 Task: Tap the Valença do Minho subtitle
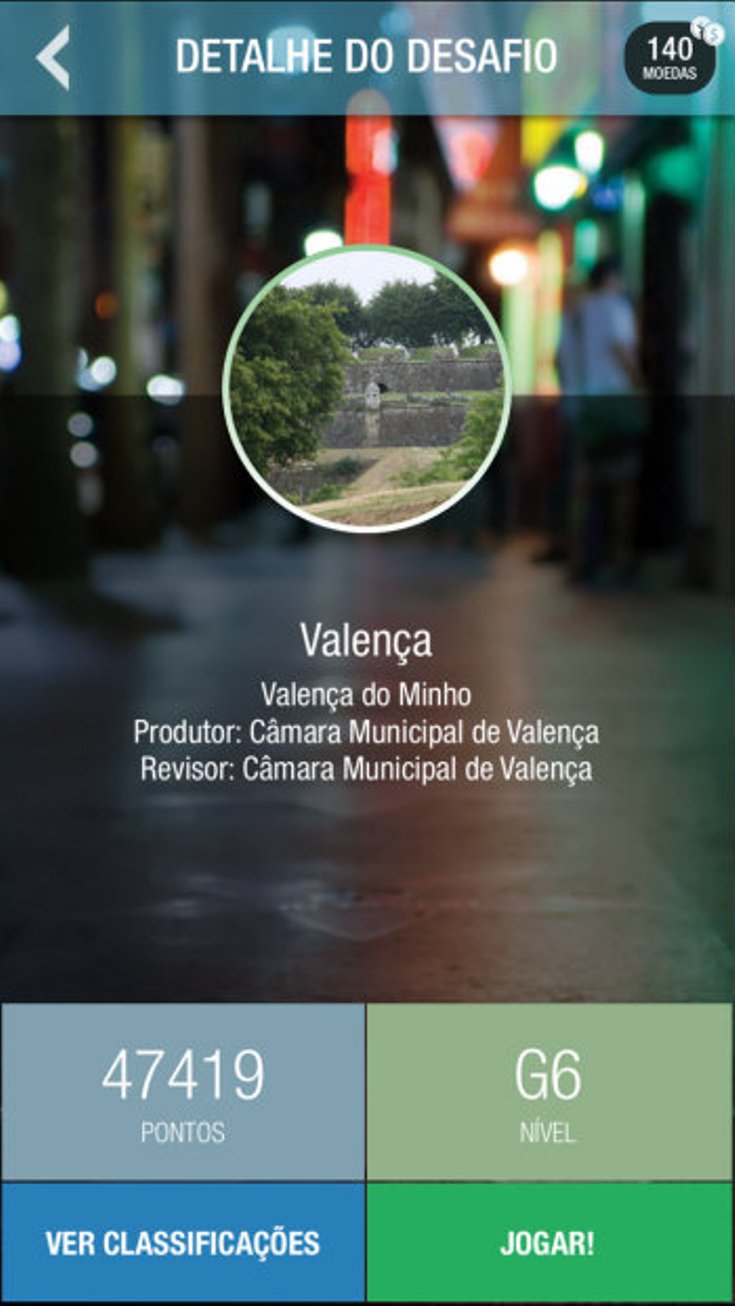(x=367, y=692)
